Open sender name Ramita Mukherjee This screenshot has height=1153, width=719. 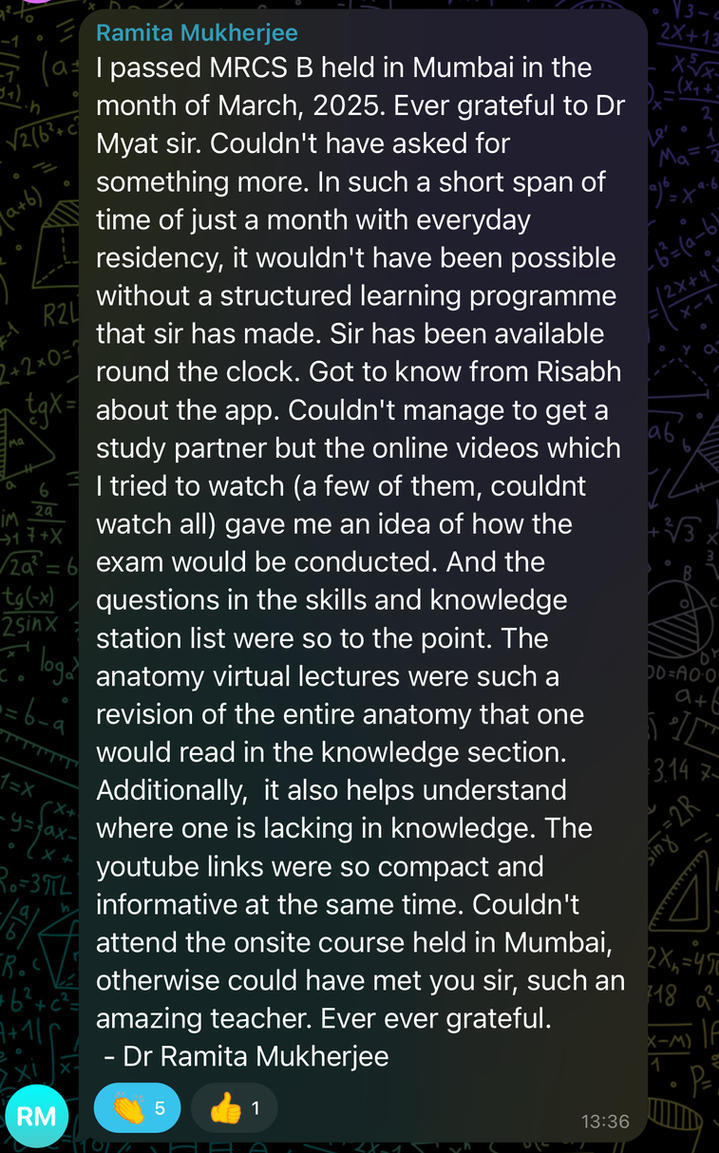(197, 32)
